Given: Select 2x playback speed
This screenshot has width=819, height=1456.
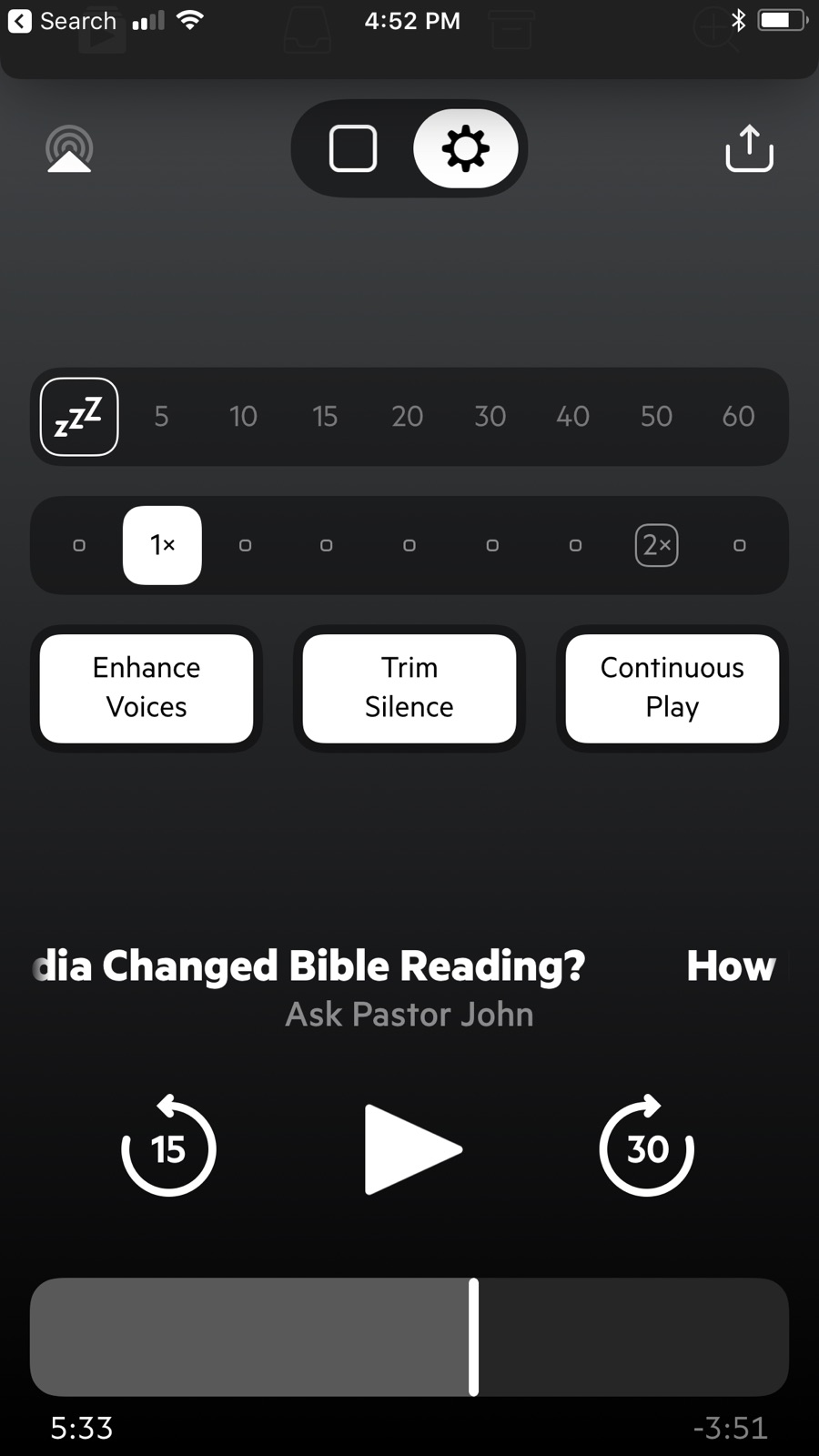Looking at the screenshot, I should 656,545.
